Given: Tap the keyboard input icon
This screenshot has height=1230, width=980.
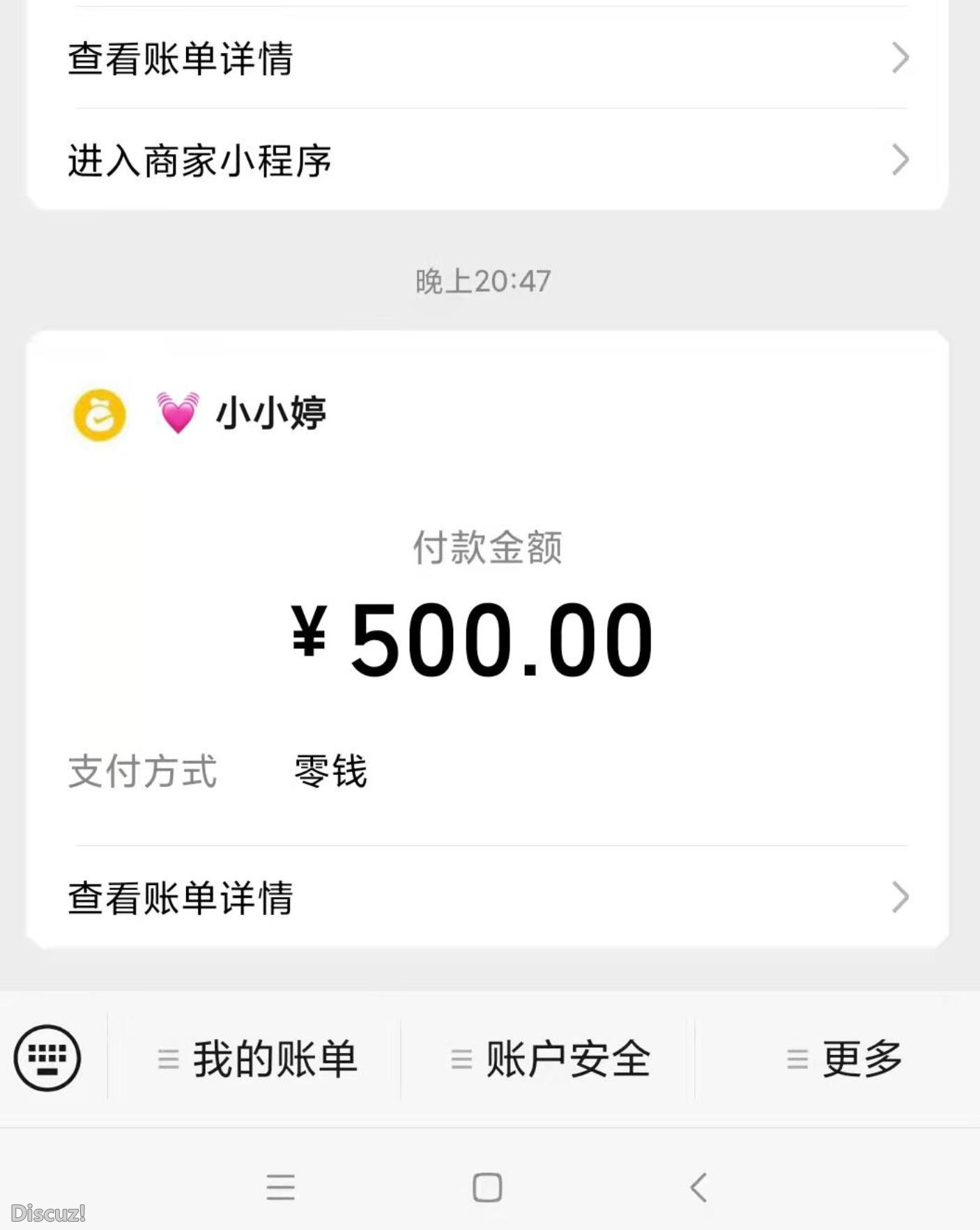Looking at the screenshot, I should 46,1056.
